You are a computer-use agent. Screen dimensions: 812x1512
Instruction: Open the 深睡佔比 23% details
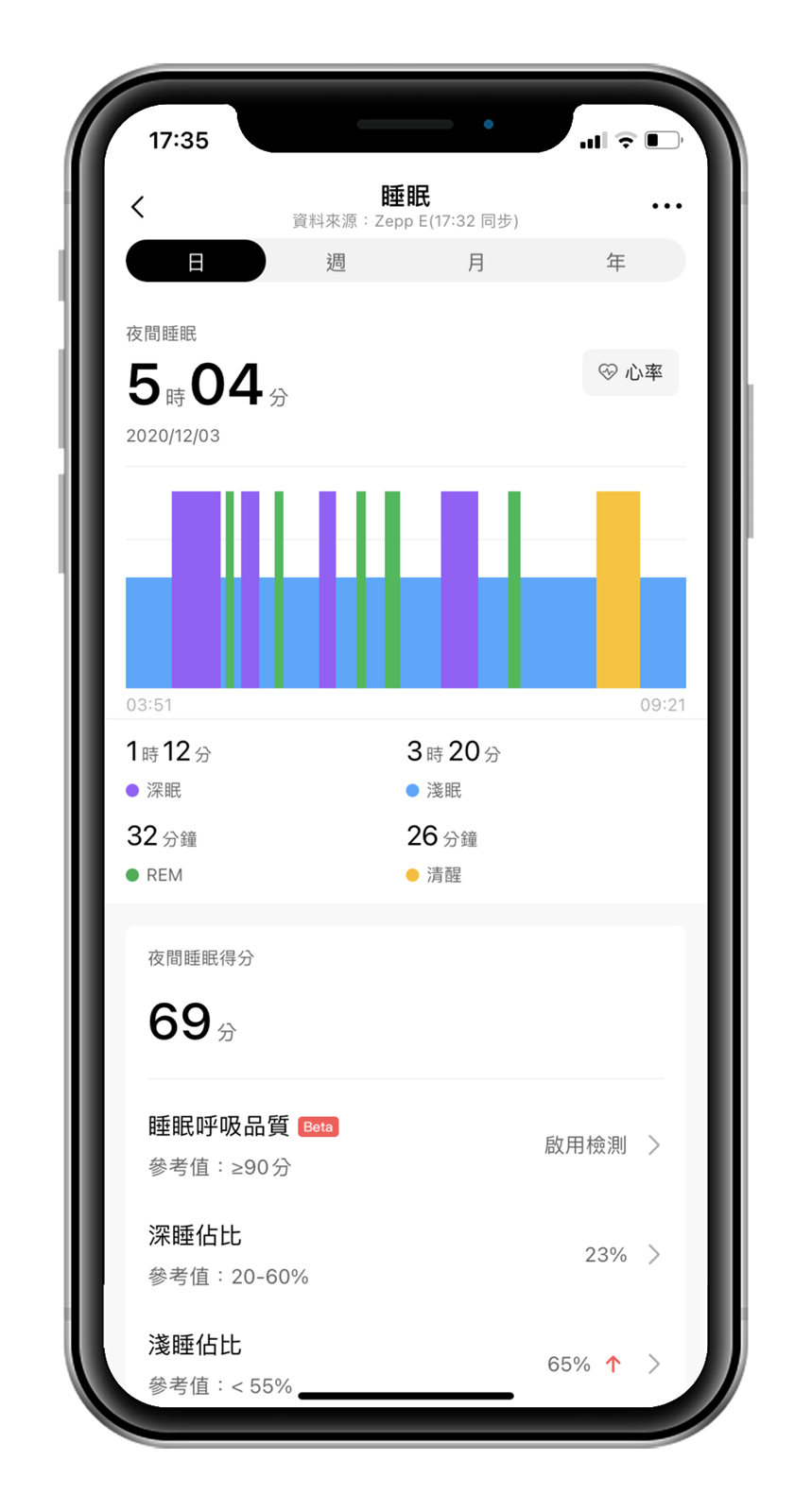coord(621,1255)
